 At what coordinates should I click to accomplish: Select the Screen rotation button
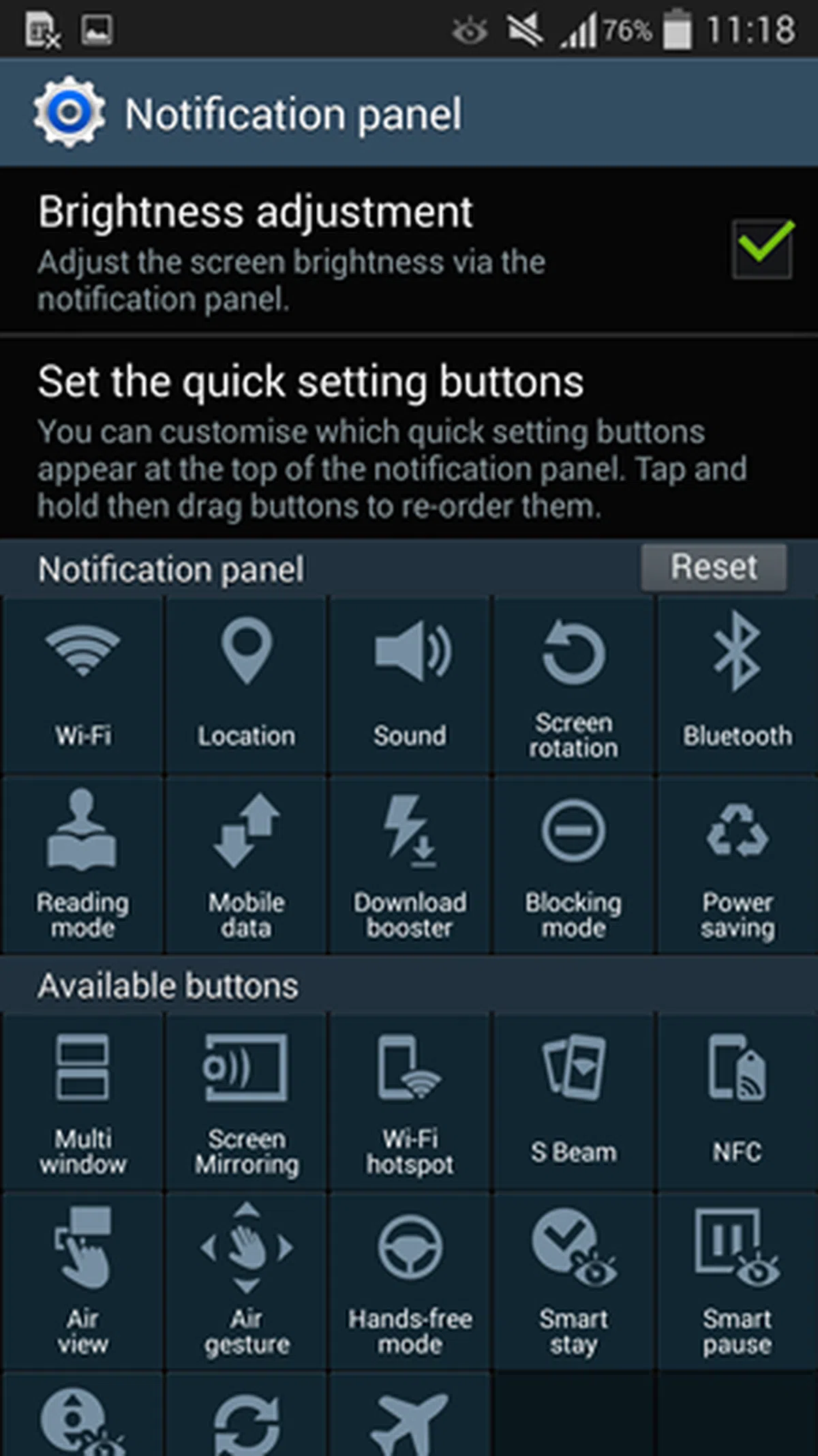click(x=573, y=685)
